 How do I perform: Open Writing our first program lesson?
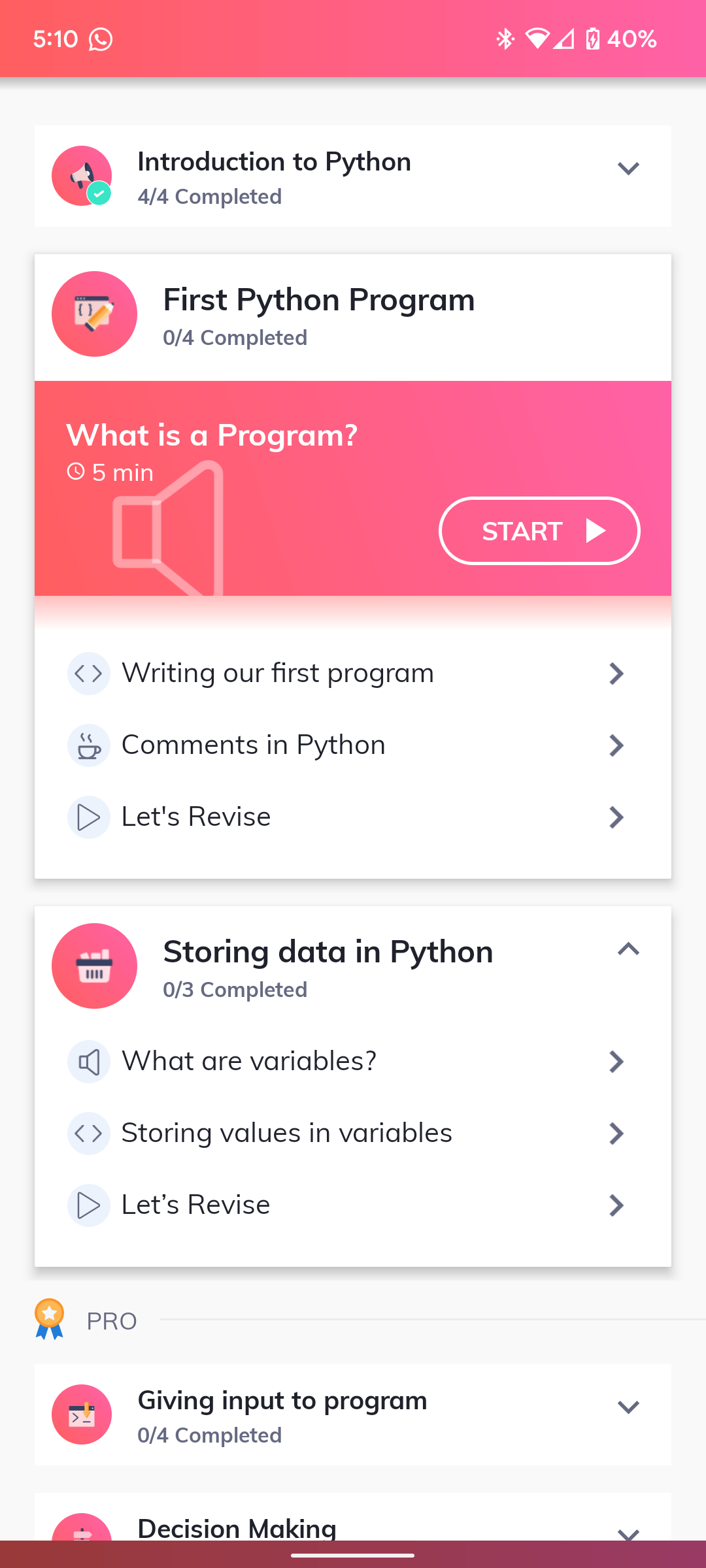[x=353, y=673]
